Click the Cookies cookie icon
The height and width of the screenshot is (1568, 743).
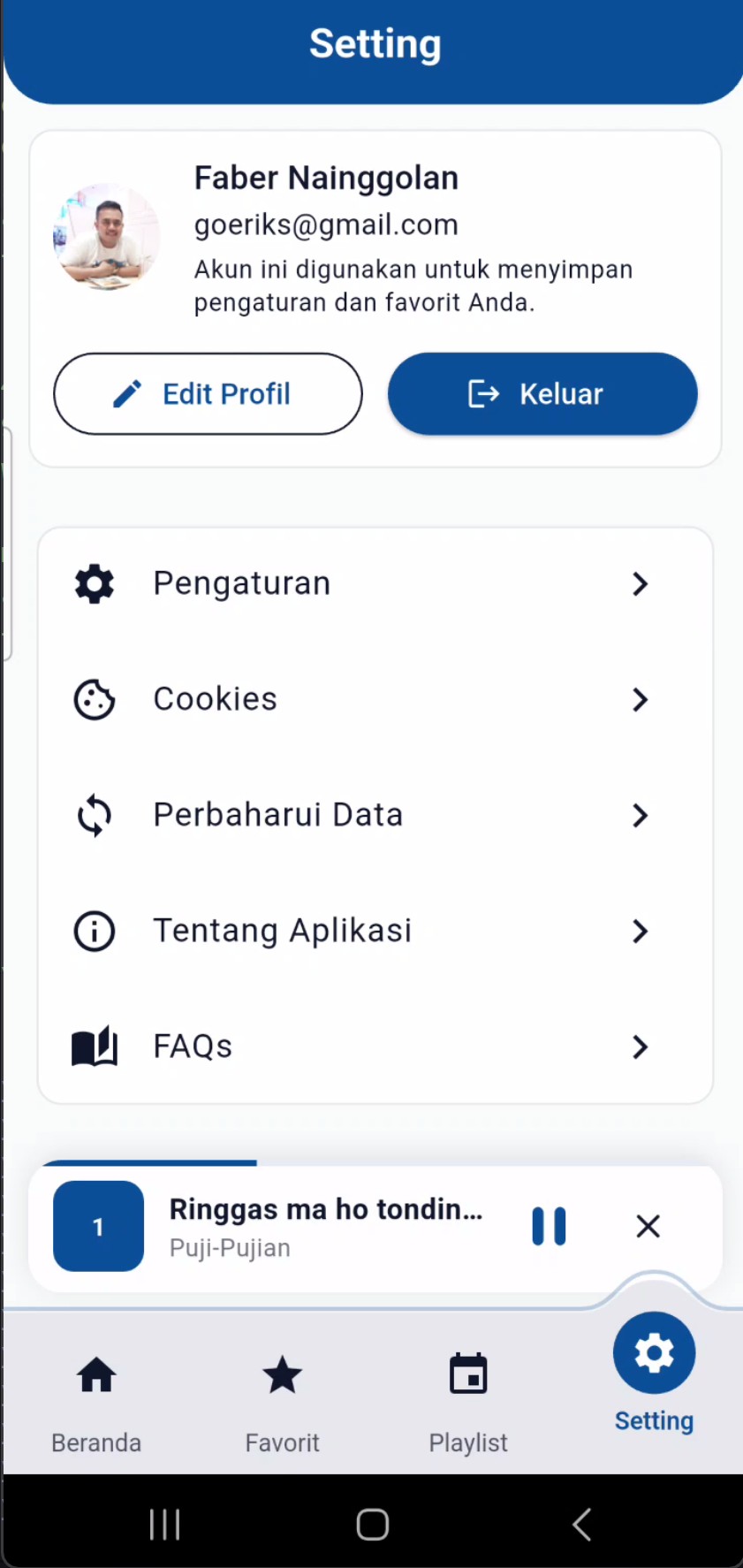pos(95,699)
